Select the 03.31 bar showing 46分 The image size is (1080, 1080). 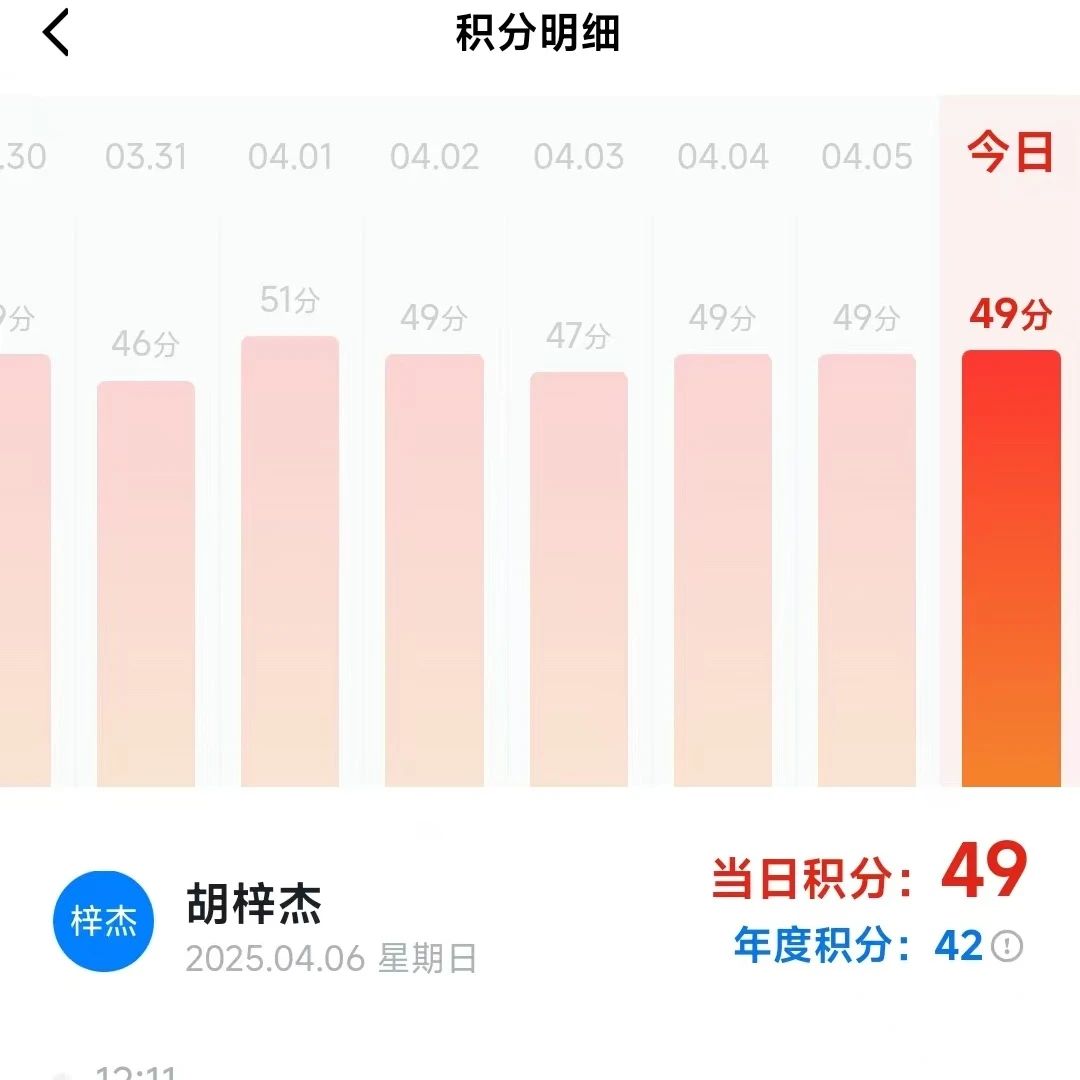tap(146, 583)
